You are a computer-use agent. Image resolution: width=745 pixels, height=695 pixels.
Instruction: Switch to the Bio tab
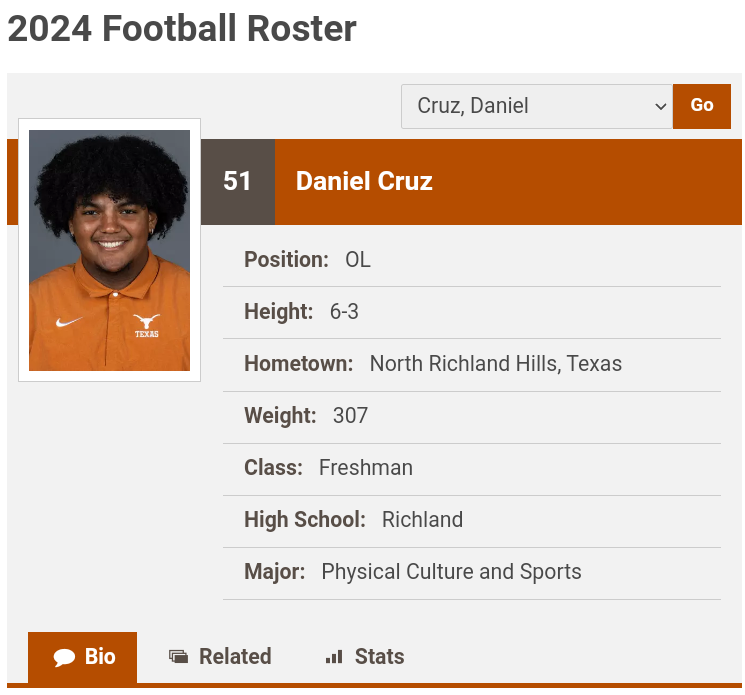coord(83,657)
